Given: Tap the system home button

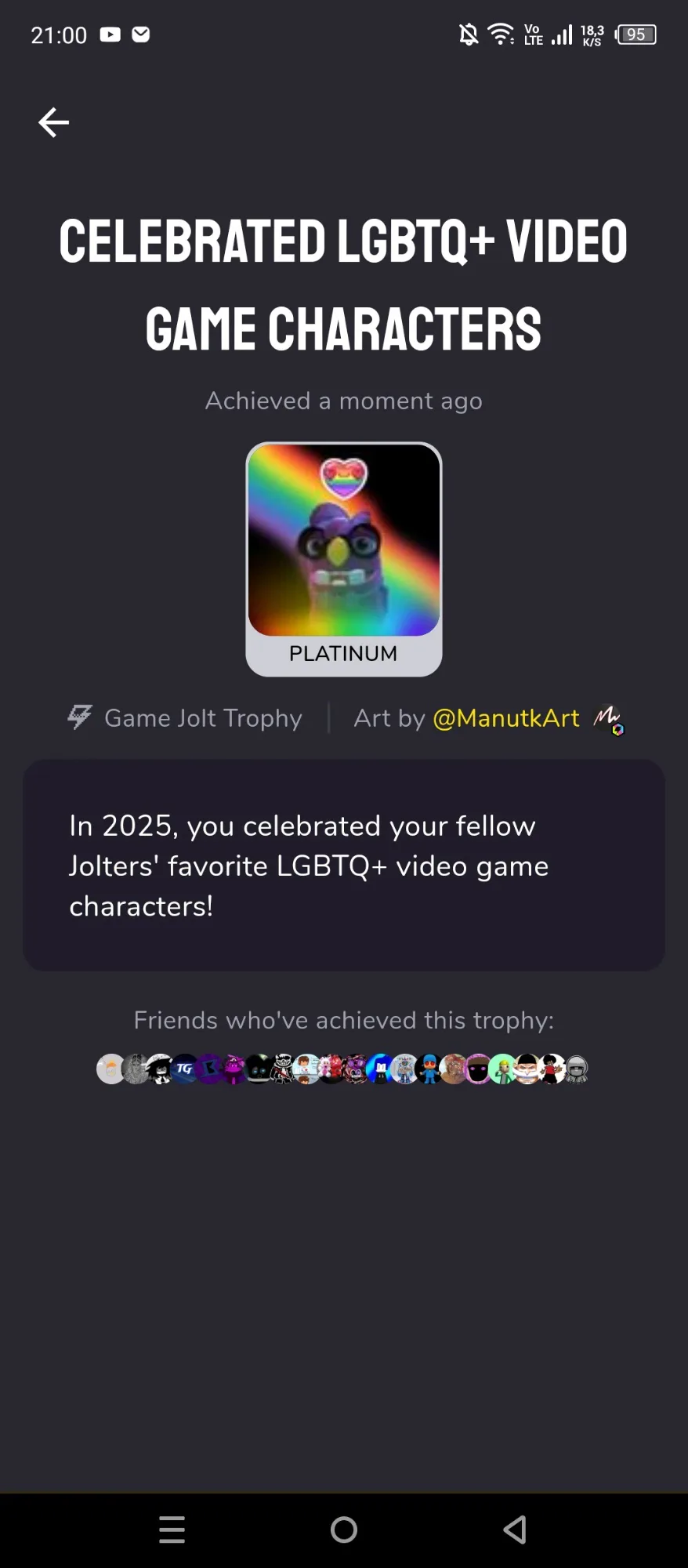Looking at the screenshot, I should [x=344, y=1530].
